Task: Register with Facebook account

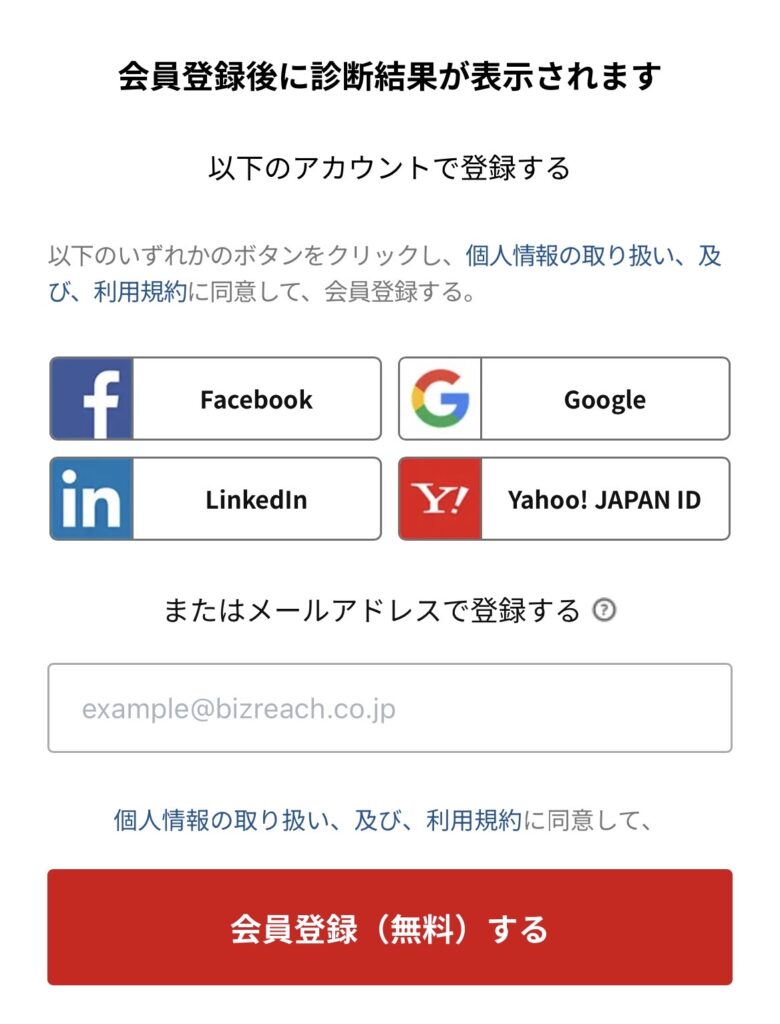Action: [x=215, y=399]
